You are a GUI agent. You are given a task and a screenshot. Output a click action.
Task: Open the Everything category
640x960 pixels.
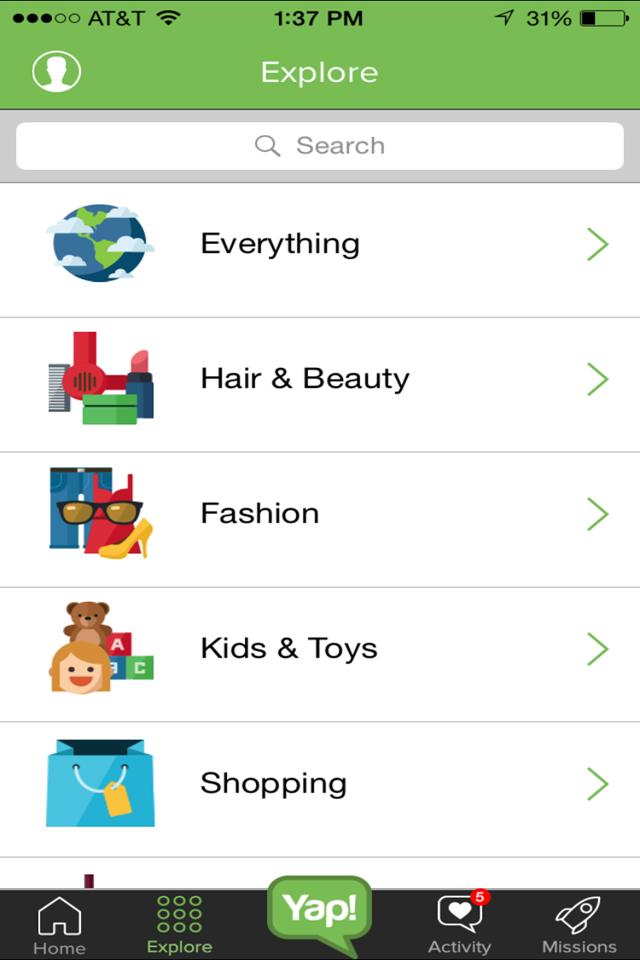[320, 245]
